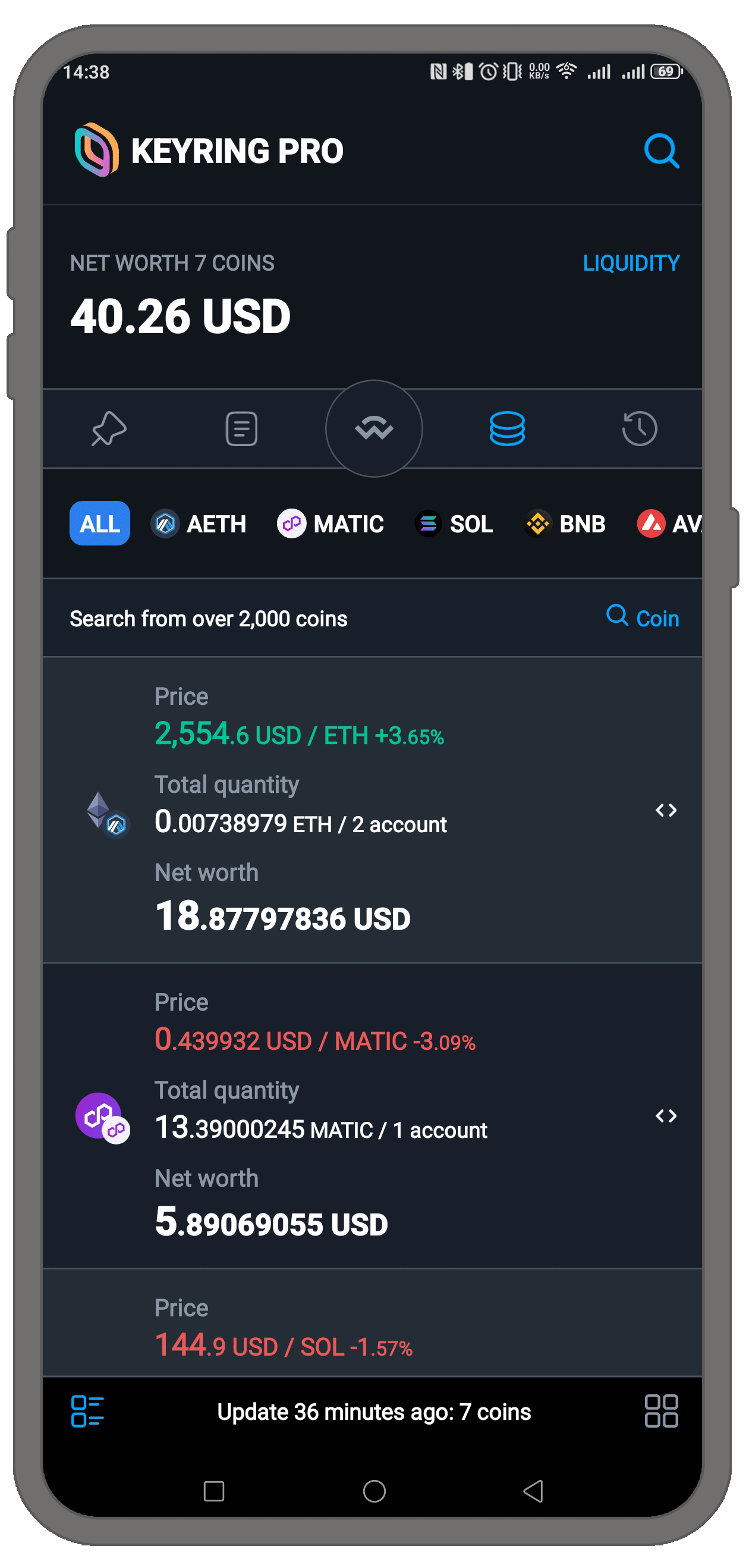Filter coins by MATIC
Image resolution: width=749 pixels, height=1568 pixels.
click(331, 523)
